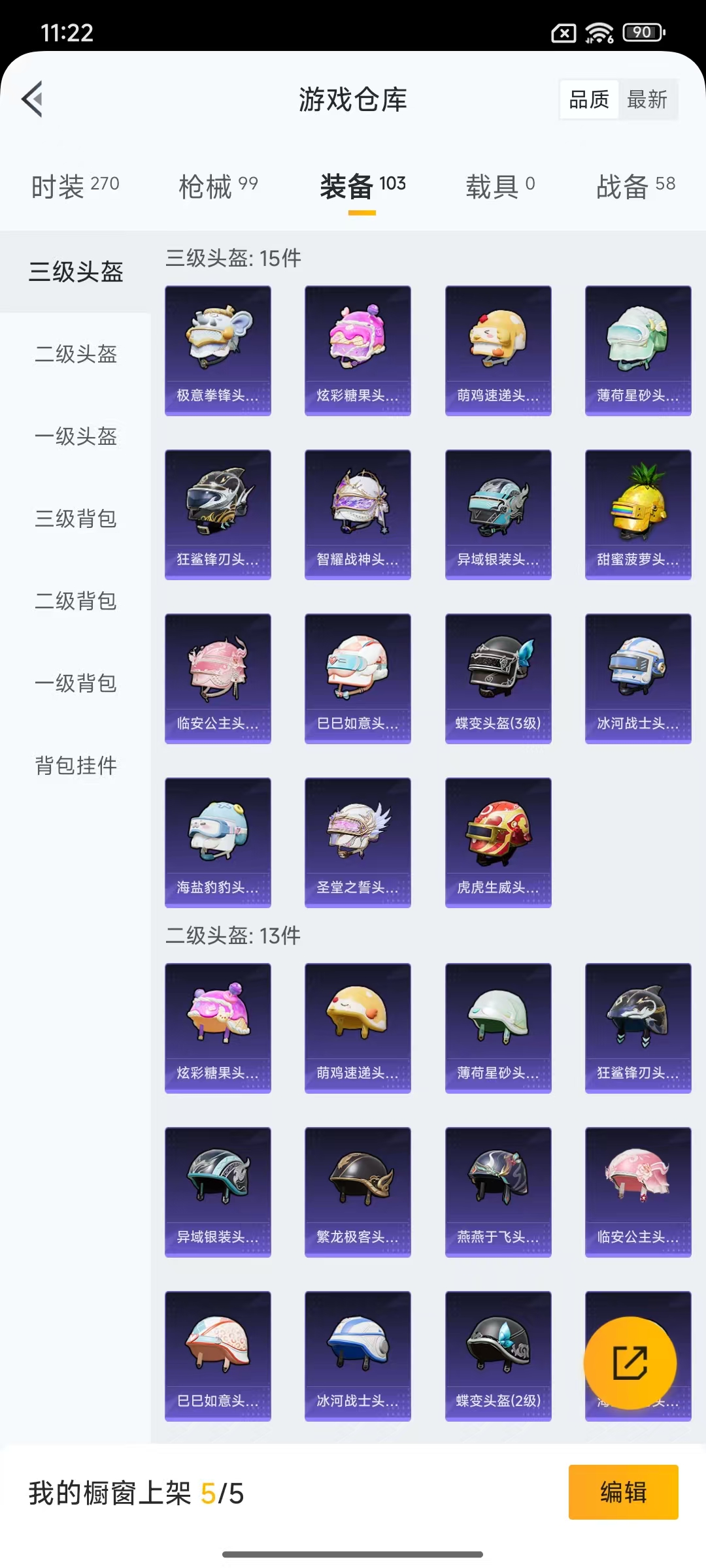View the 虎虎生威 helmet item
This screenshot has height=1568, width=706.
coord(498,841)
